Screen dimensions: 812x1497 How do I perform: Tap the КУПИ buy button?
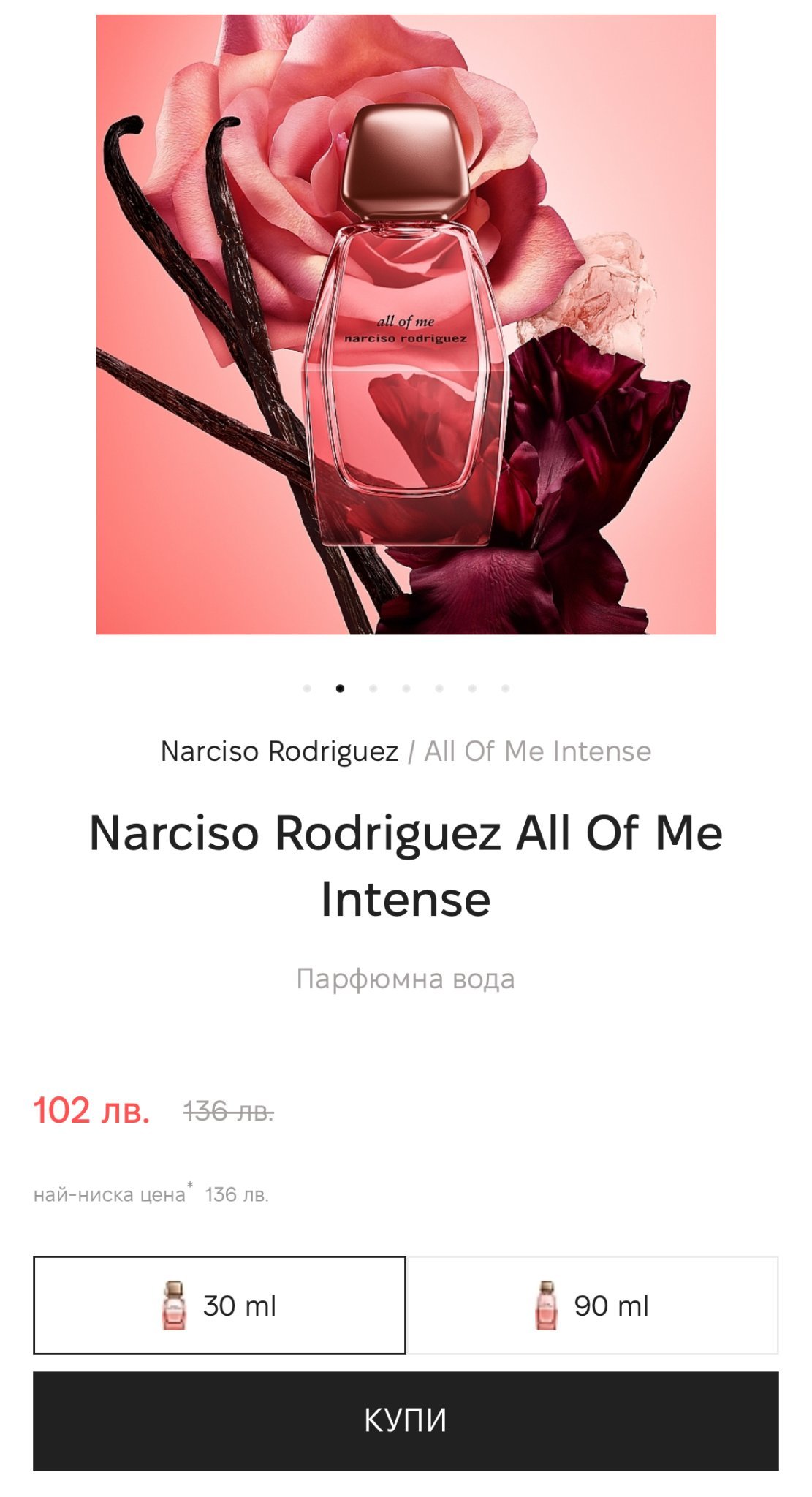coord(406,1420)
